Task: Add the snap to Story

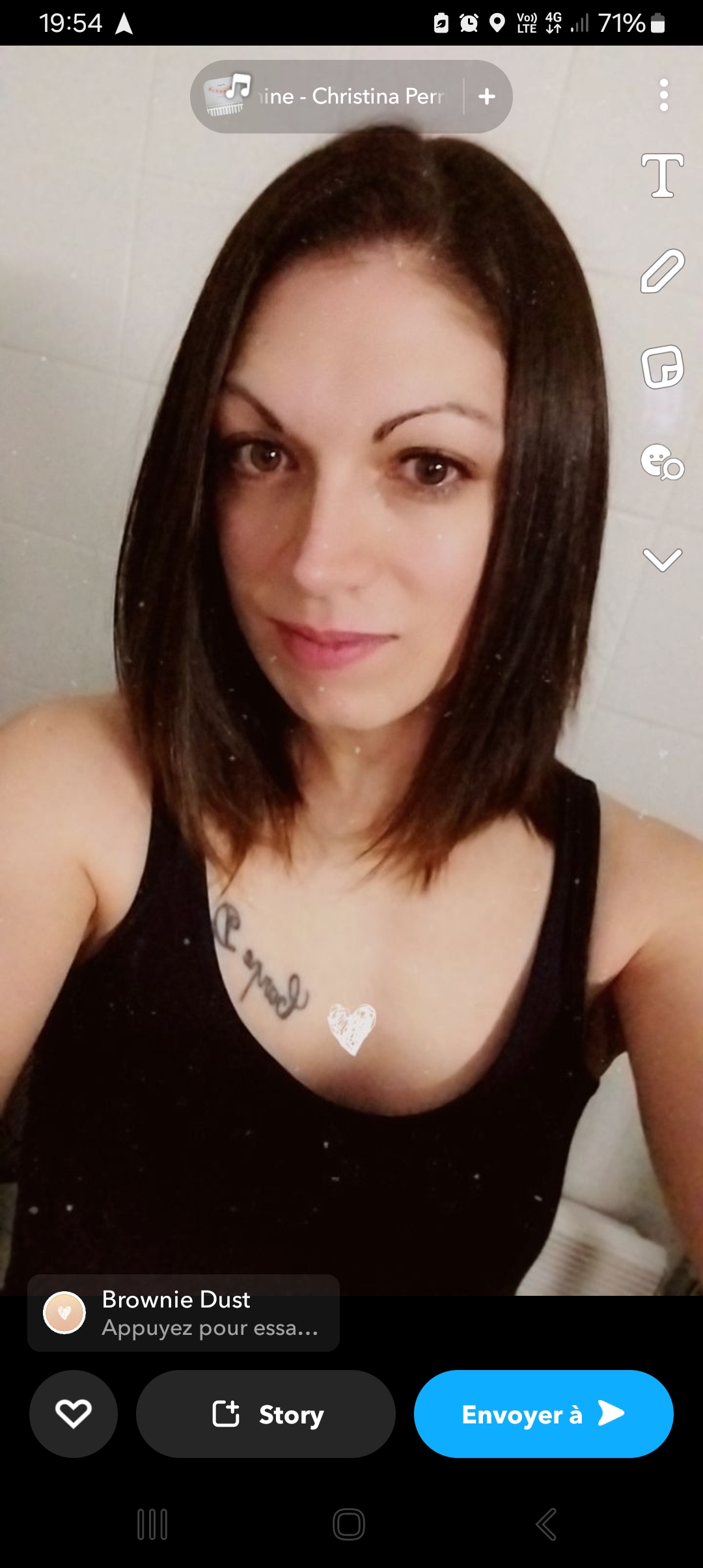Action: (x=266, y=1414)
